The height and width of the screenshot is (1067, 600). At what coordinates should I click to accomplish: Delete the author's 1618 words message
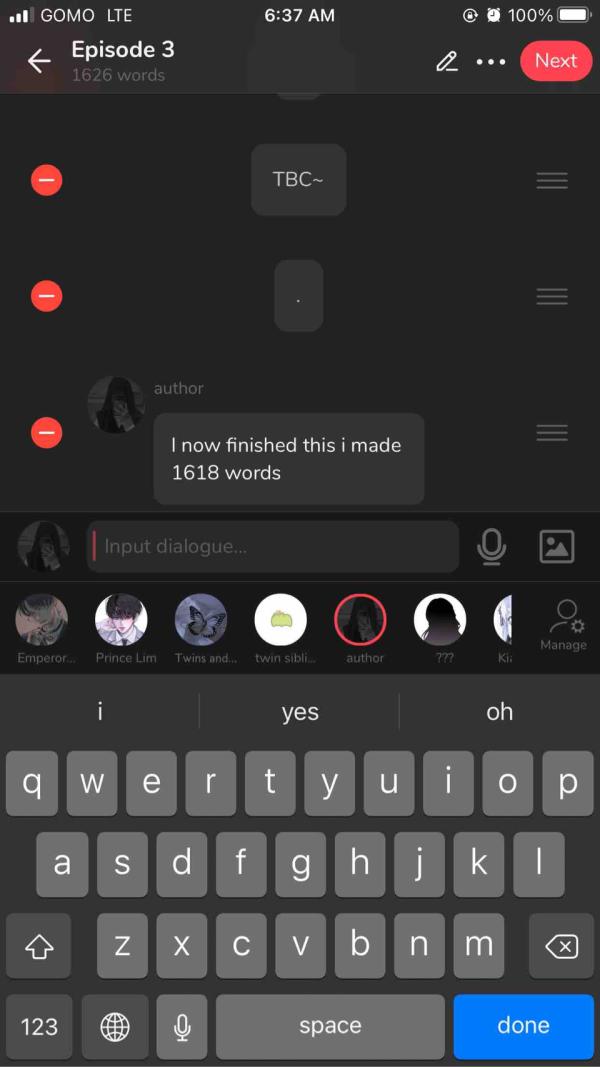click(x=46, y=432)
